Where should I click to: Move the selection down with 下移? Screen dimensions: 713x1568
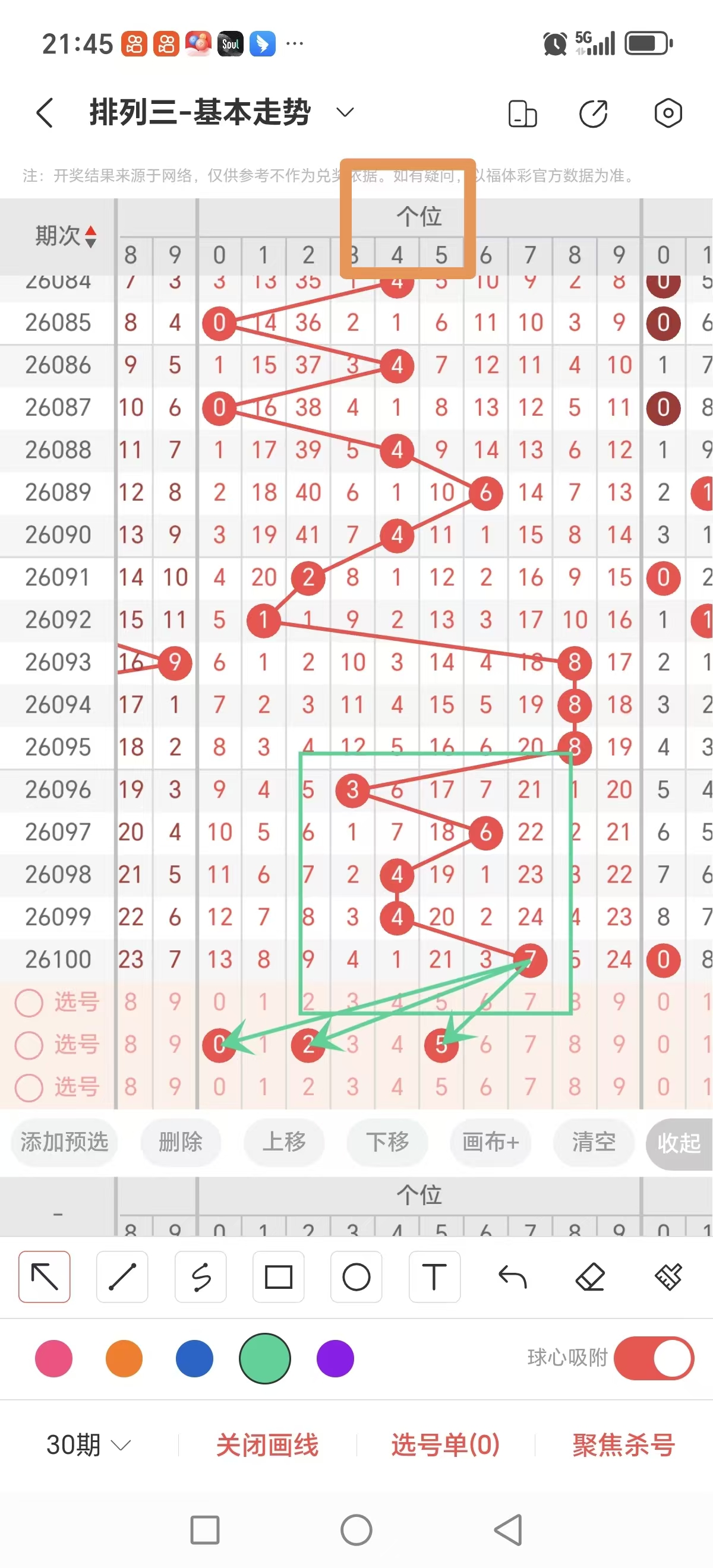coord(387,1142)
